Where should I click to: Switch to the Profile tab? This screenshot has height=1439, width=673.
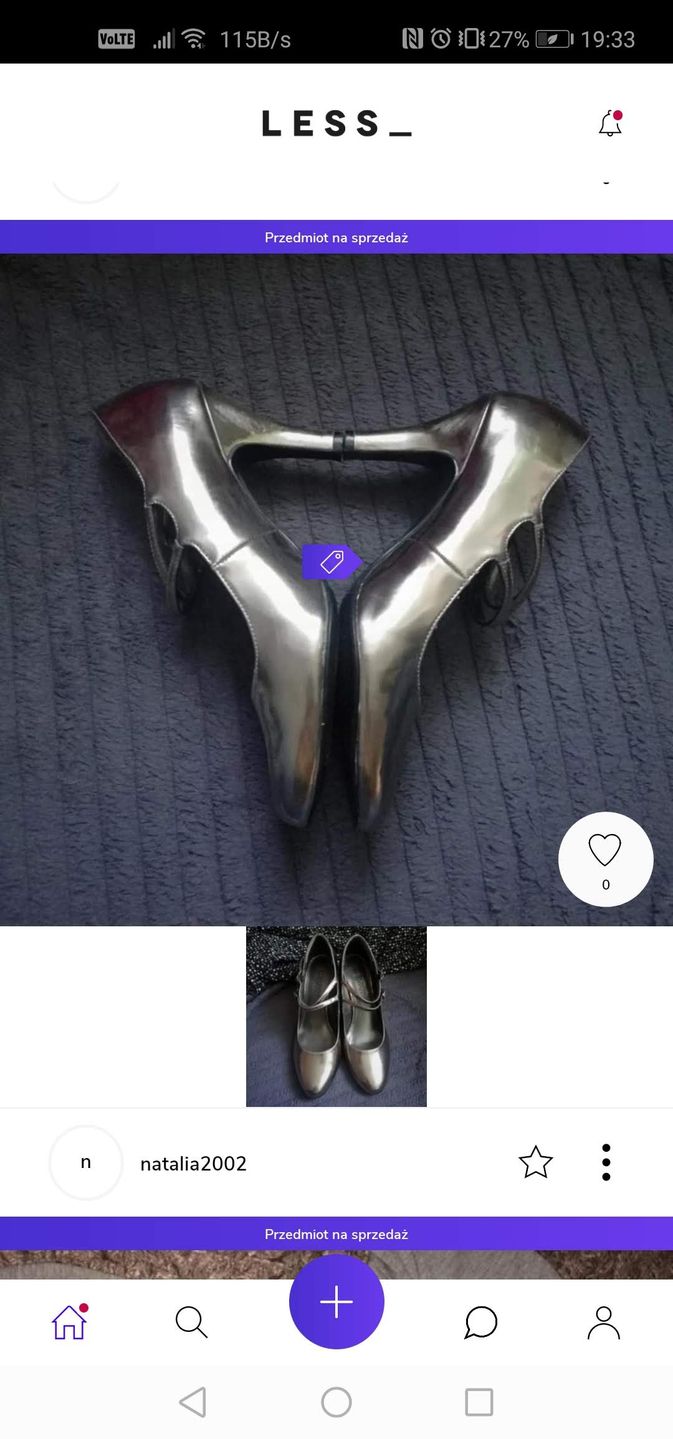603,1322
